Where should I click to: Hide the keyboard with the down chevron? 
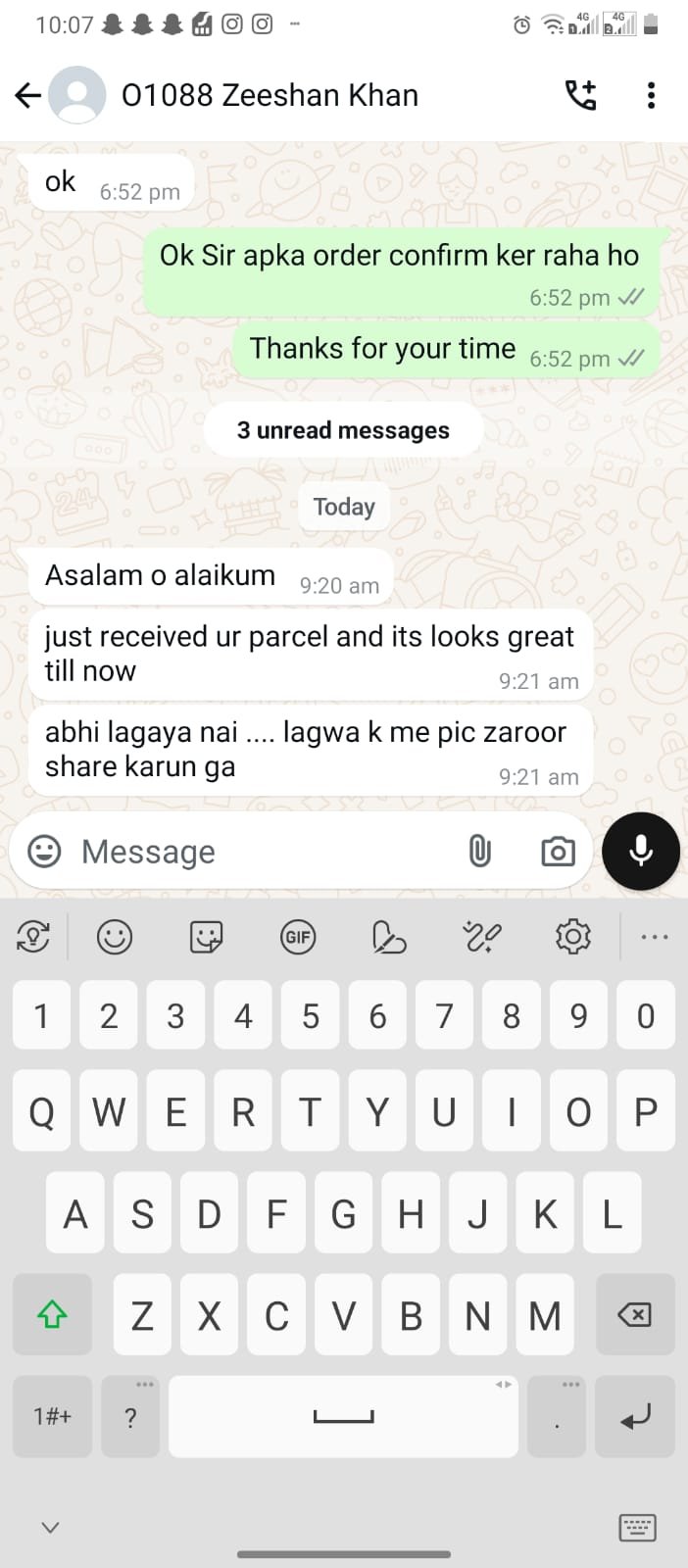coord(51,1527)
